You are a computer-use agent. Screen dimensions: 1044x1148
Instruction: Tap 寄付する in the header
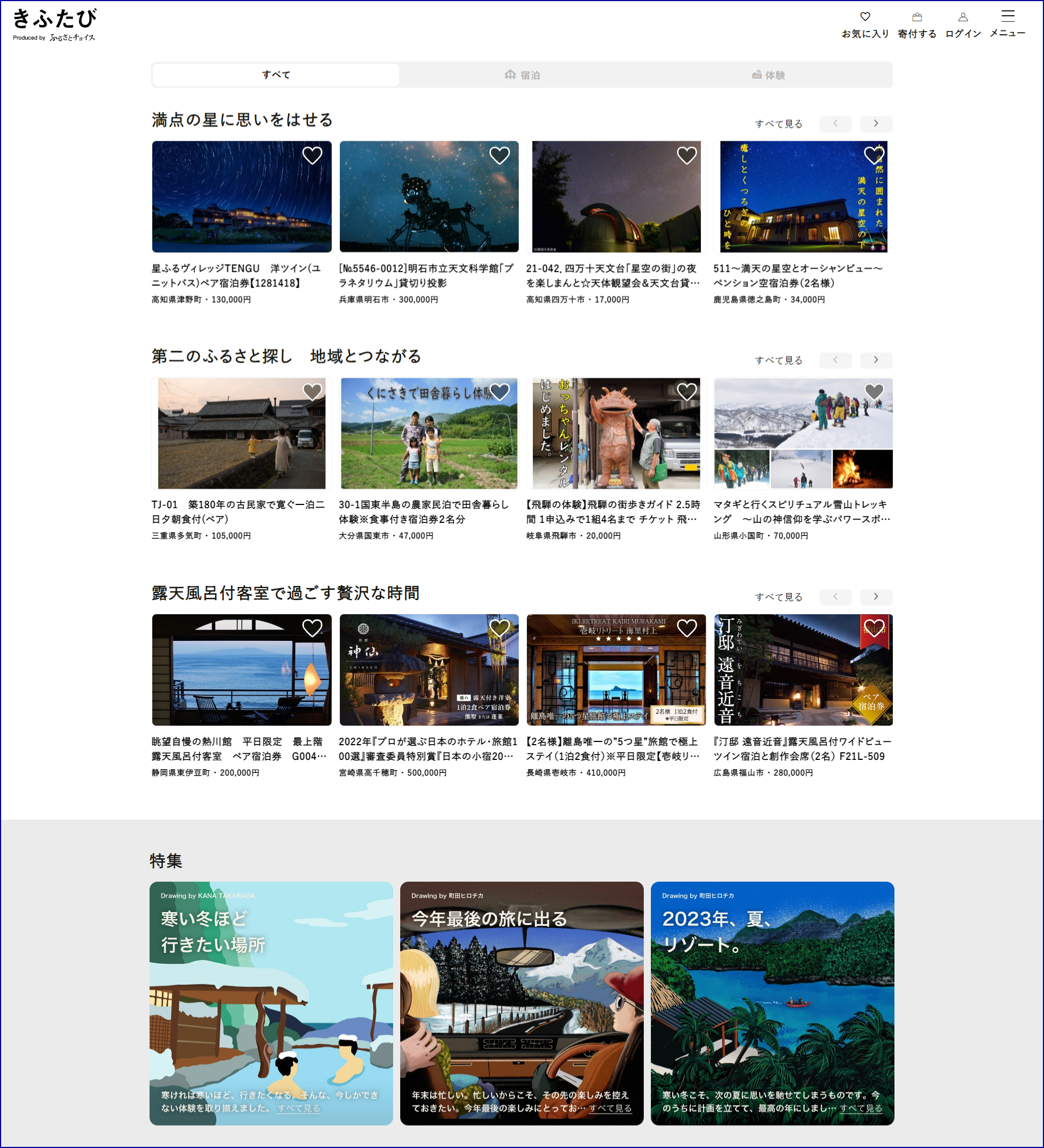(916, 24)
